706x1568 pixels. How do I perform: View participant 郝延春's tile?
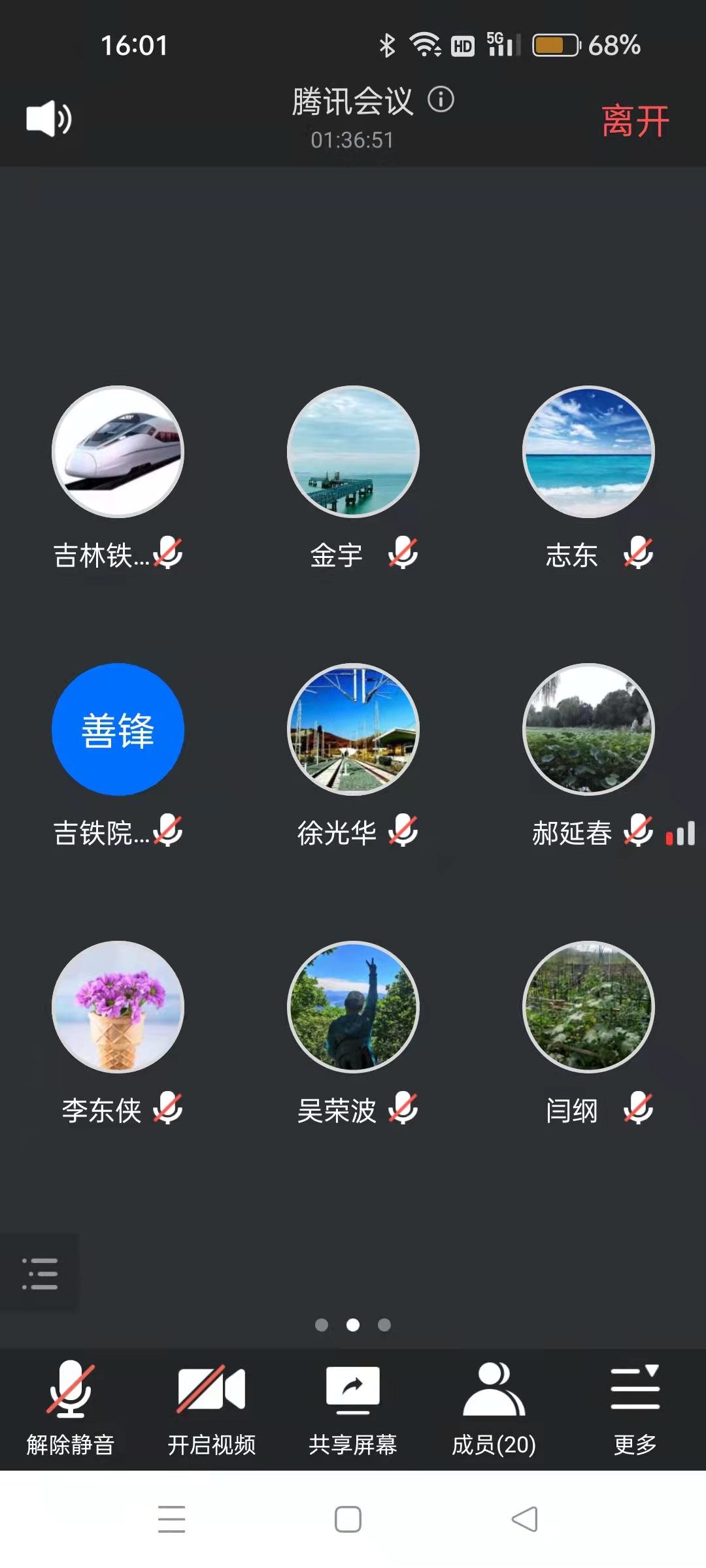coord(588,730)
